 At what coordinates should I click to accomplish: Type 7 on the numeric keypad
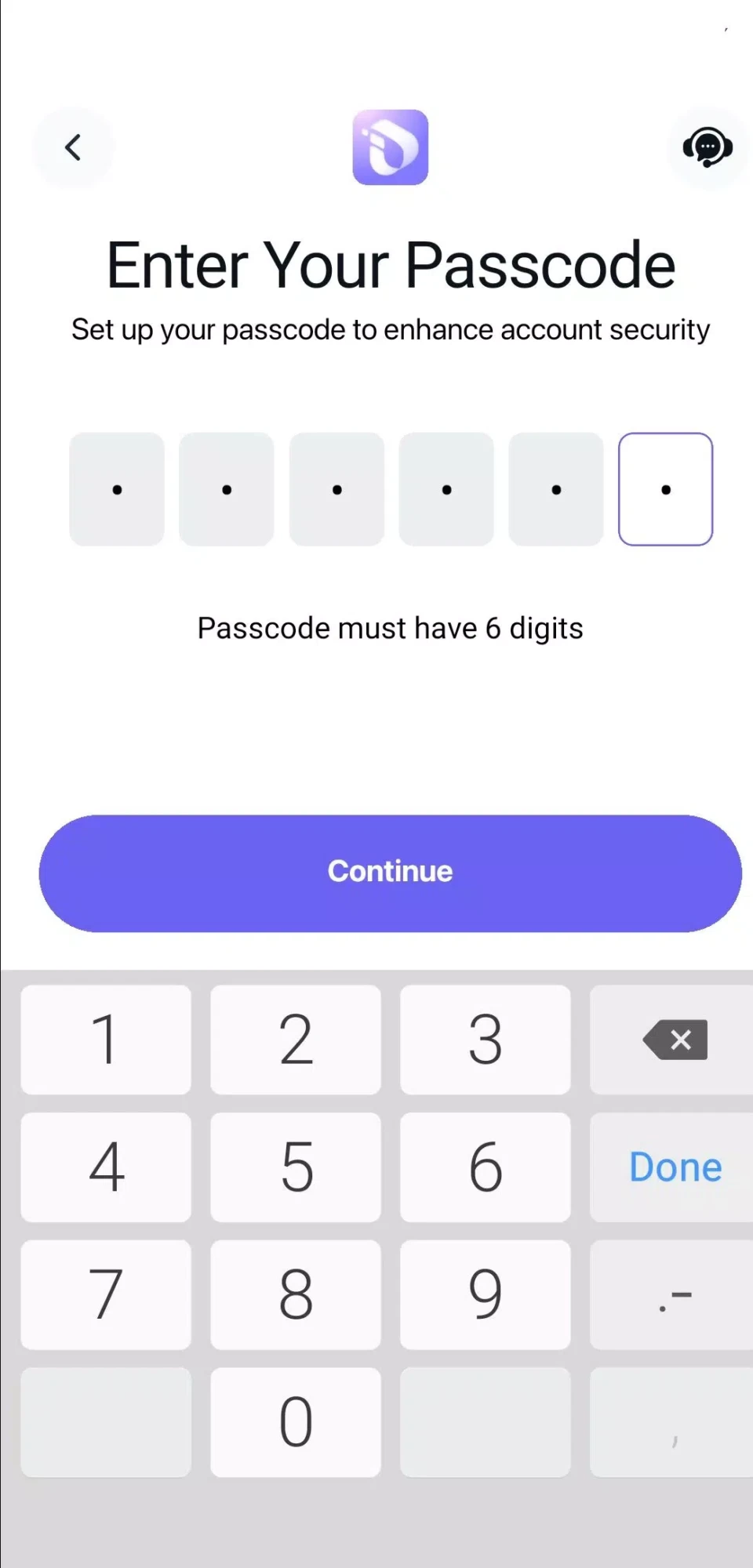tap(106, 1294)
